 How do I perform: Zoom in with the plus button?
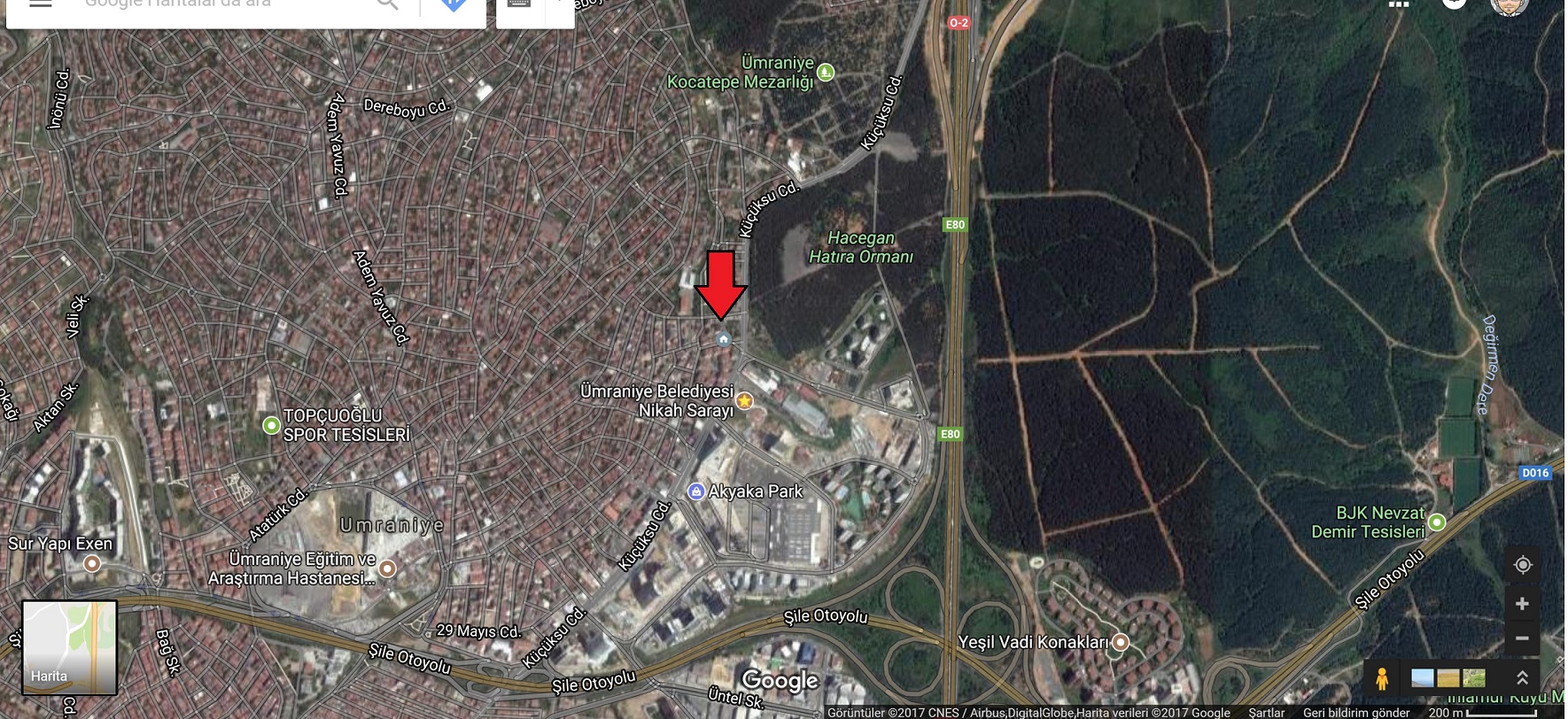point(1522,604)
